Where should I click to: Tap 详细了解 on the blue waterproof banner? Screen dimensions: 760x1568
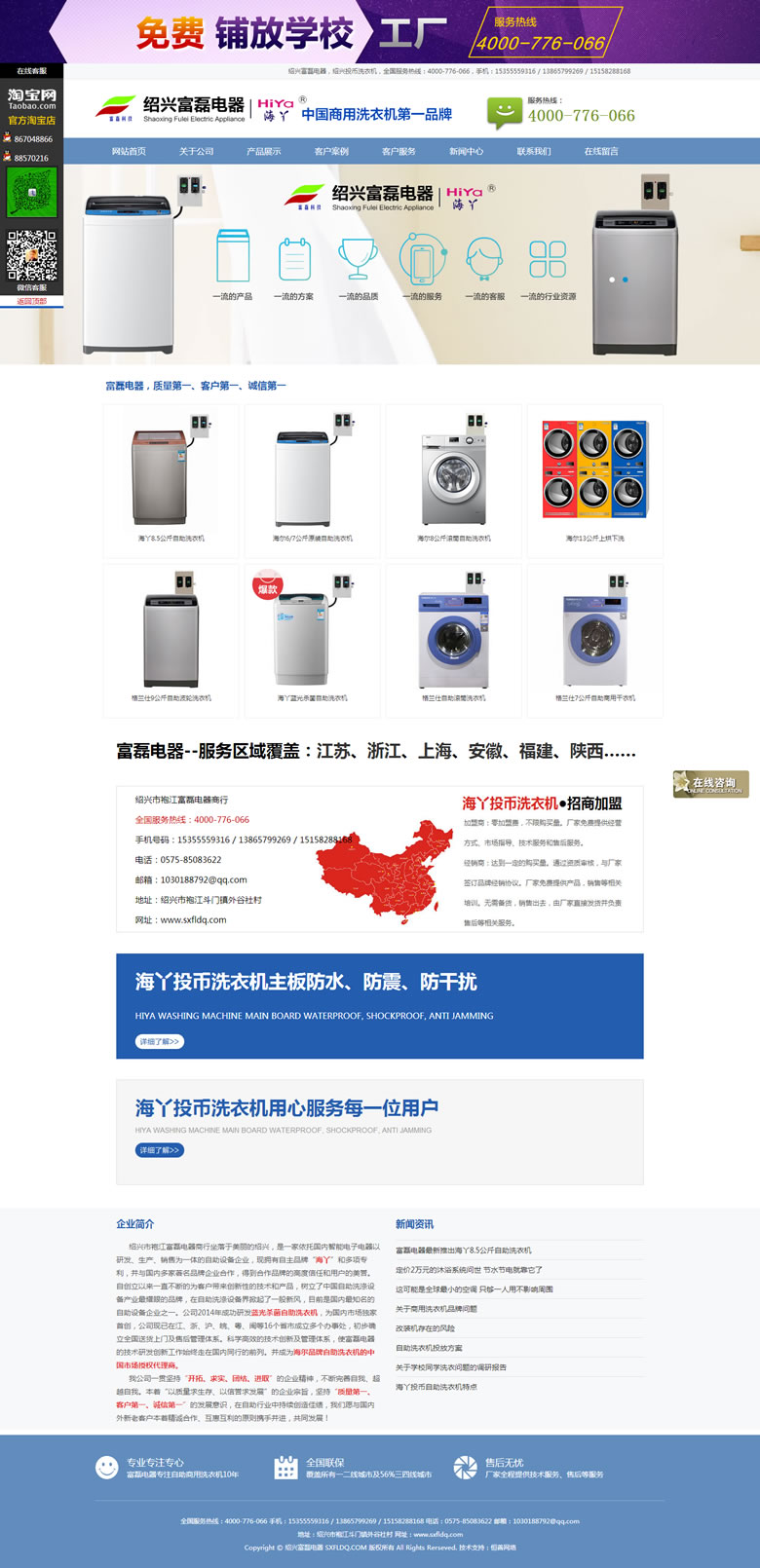click(x=160, y=1041)
